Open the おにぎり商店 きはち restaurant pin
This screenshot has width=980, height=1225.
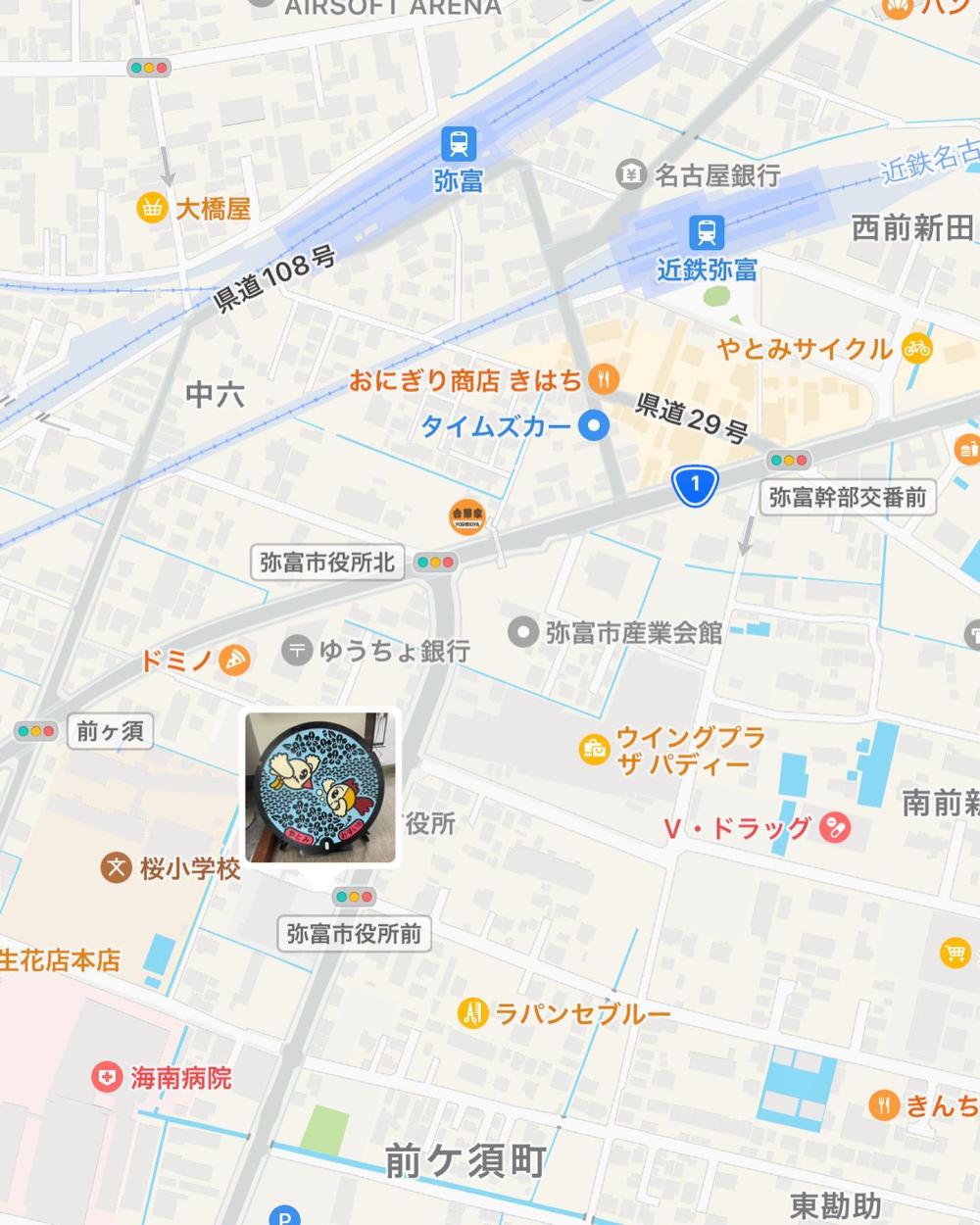coord(604,378)
